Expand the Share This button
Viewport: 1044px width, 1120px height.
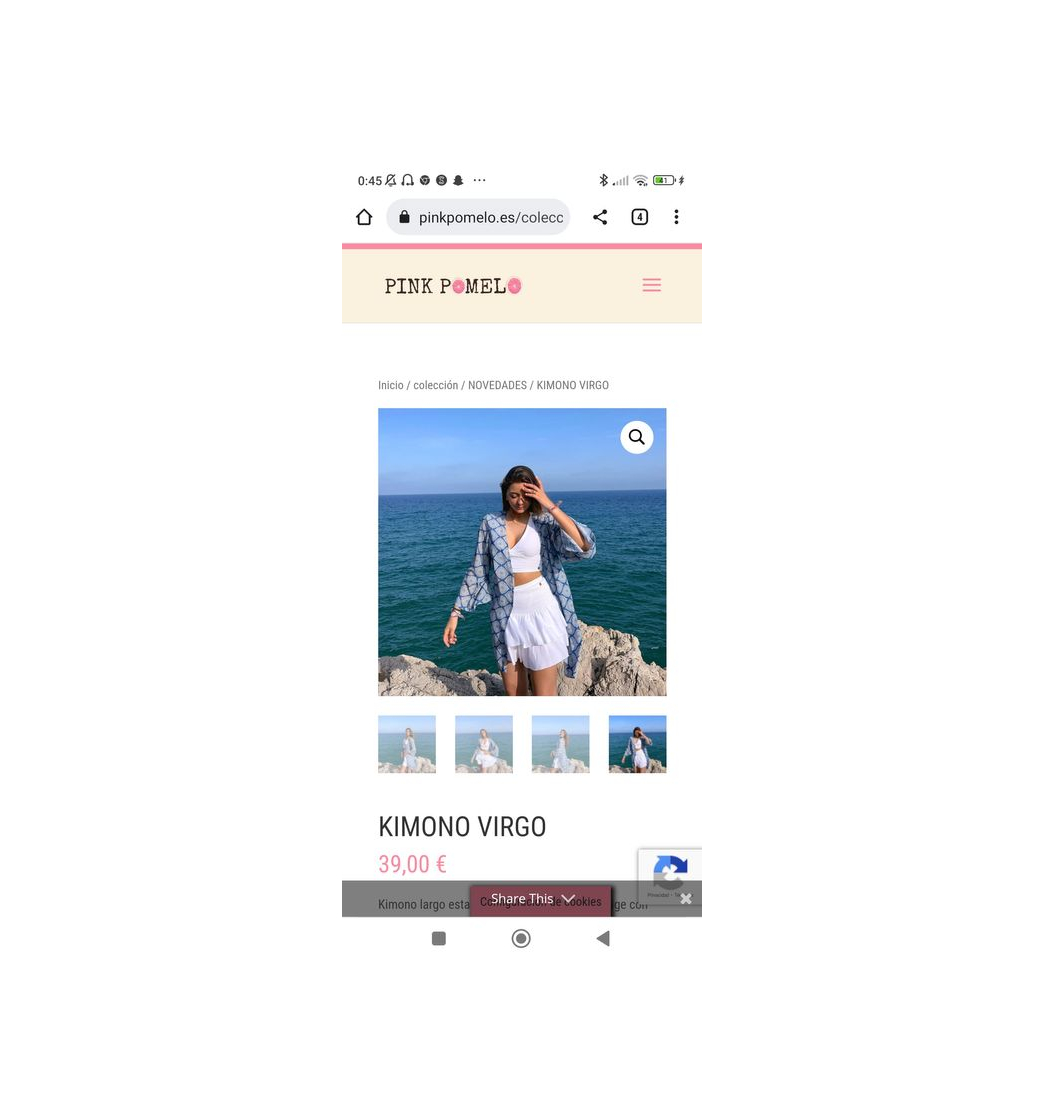click(x=533, y=899)
